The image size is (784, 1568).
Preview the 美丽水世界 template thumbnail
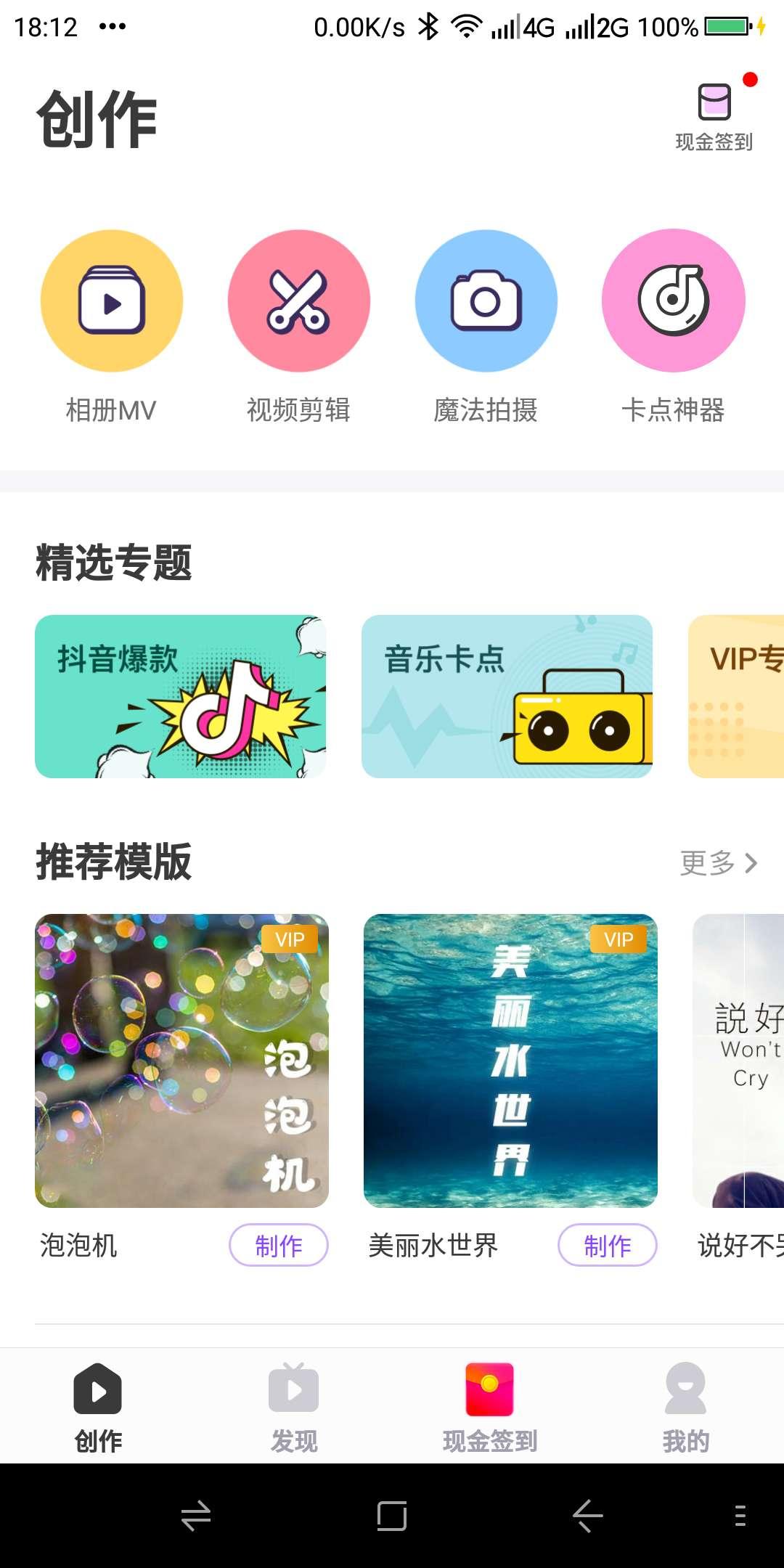(510, 1061)
